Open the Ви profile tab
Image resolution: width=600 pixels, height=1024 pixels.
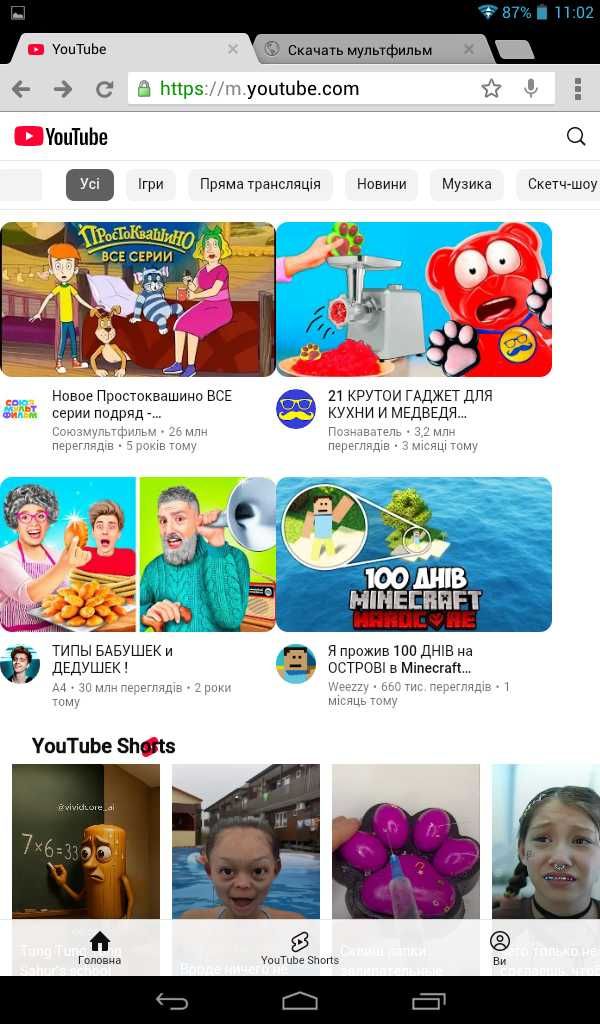click(x=500, y=948)
